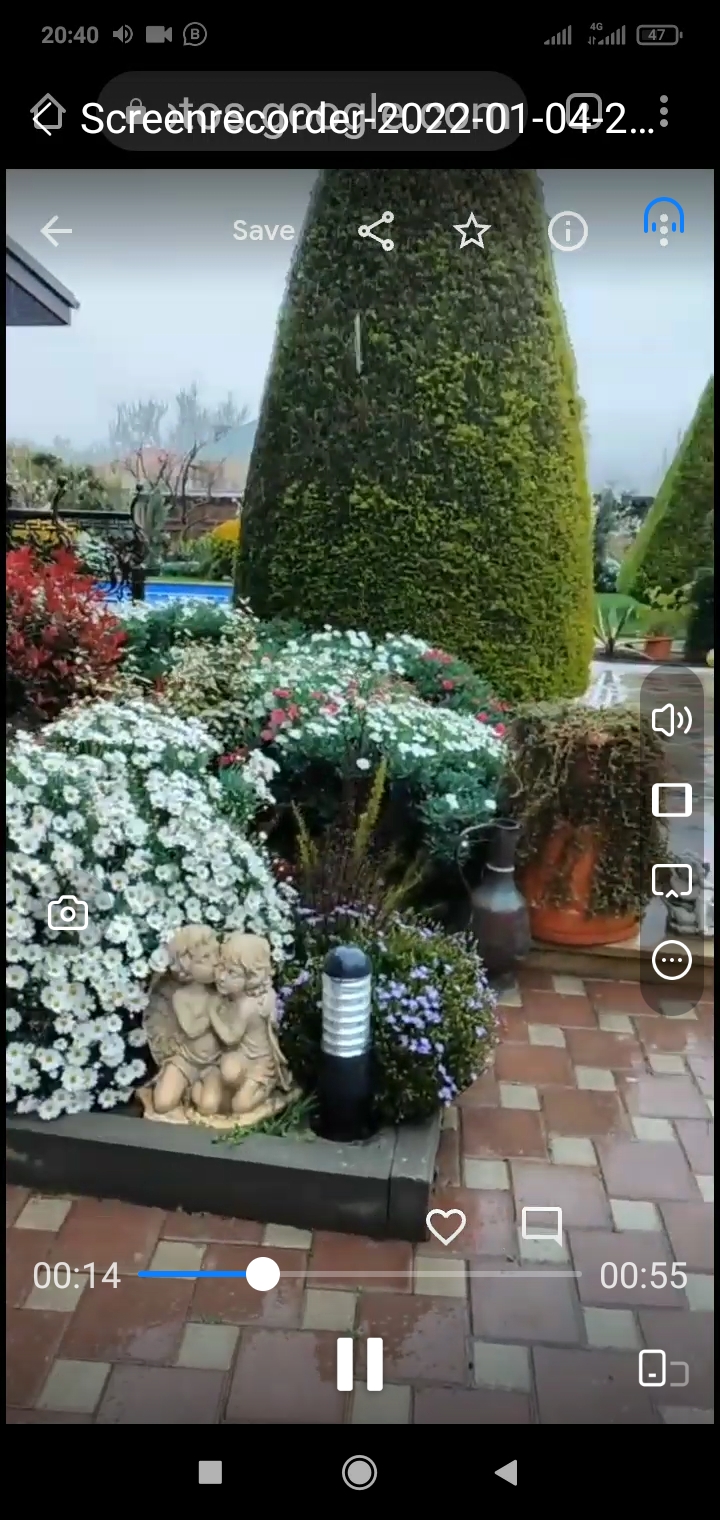Rotate the video with the orientation icon
Screen dimensions: 720x1520
663,1368
